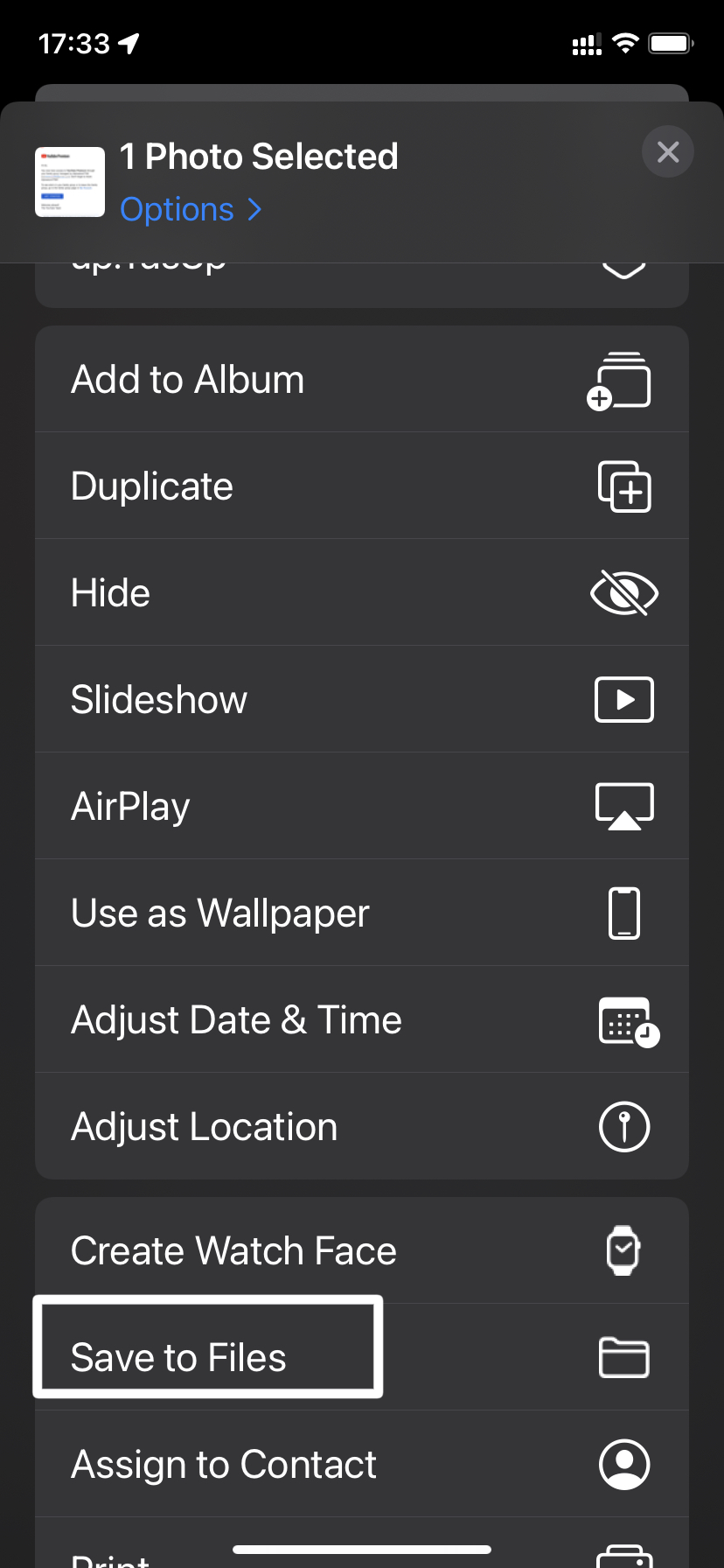Screen dimensions: 724x1568
Task: Choose AirPlay
Action: [362, 807]
